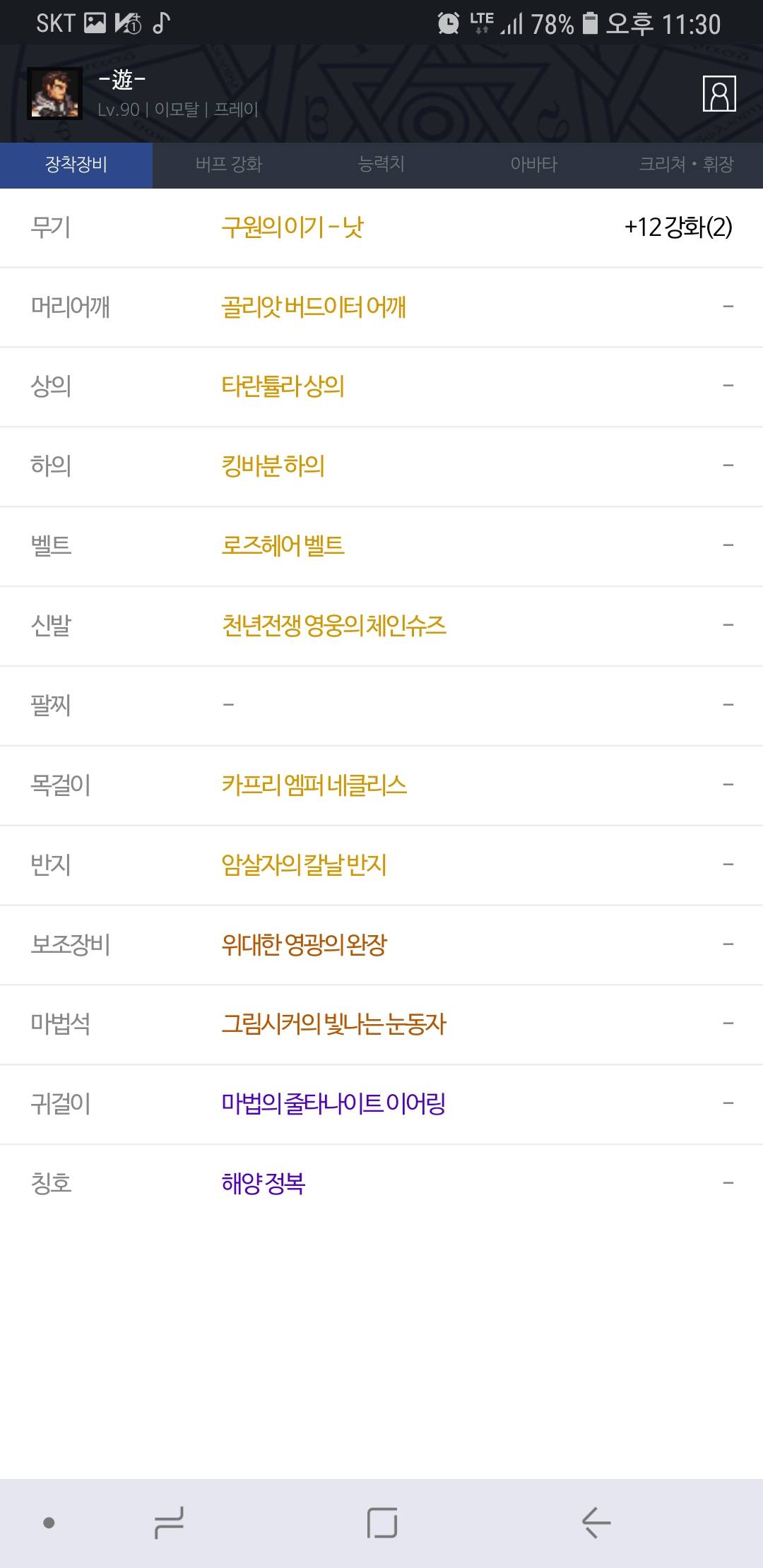Open the weapon 구원의 이기 - 낫
763x1568 pixels.
pos(292,227)
